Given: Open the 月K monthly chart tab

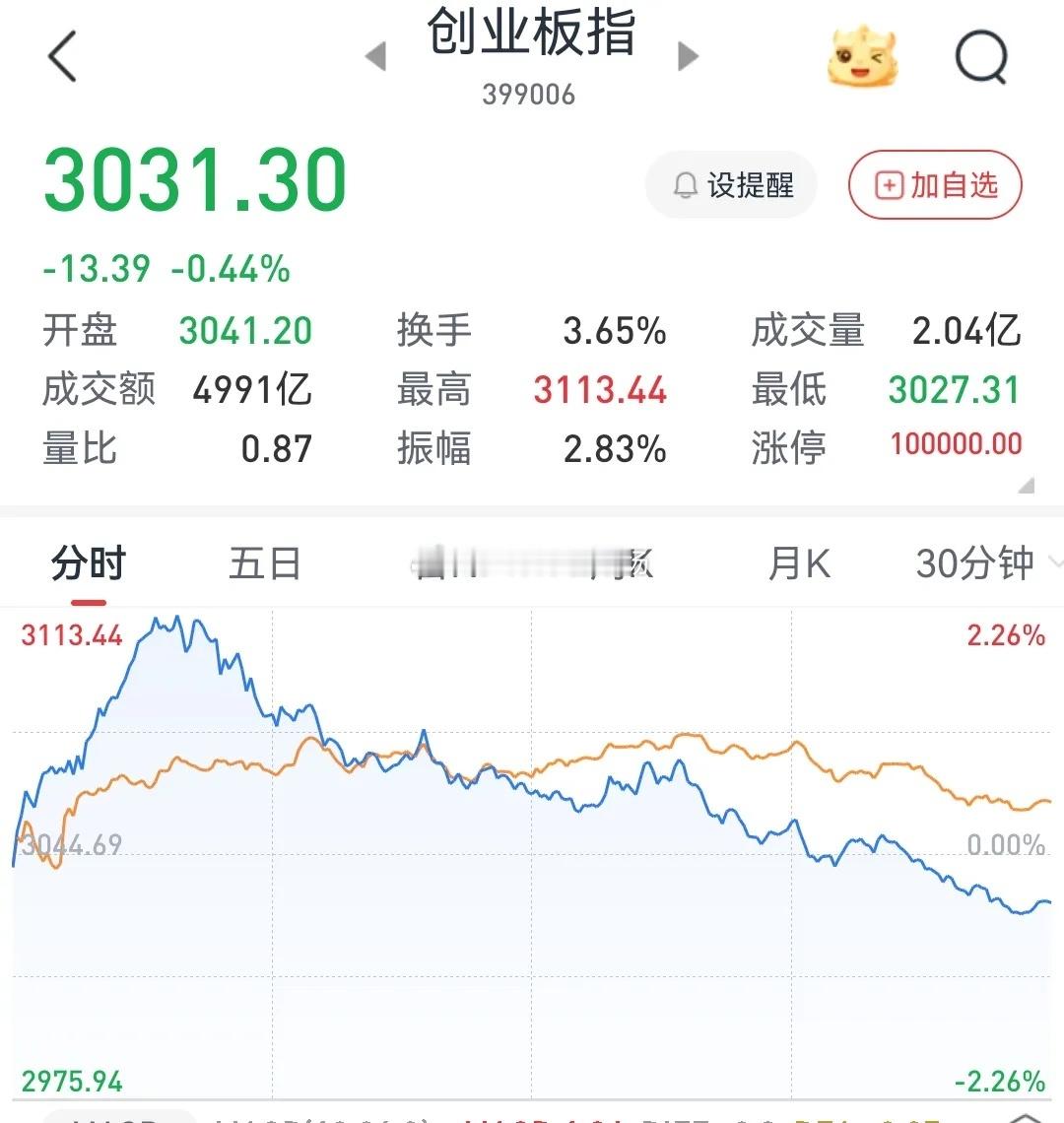Looking at the screenshot, I should (x=800, y=562).
